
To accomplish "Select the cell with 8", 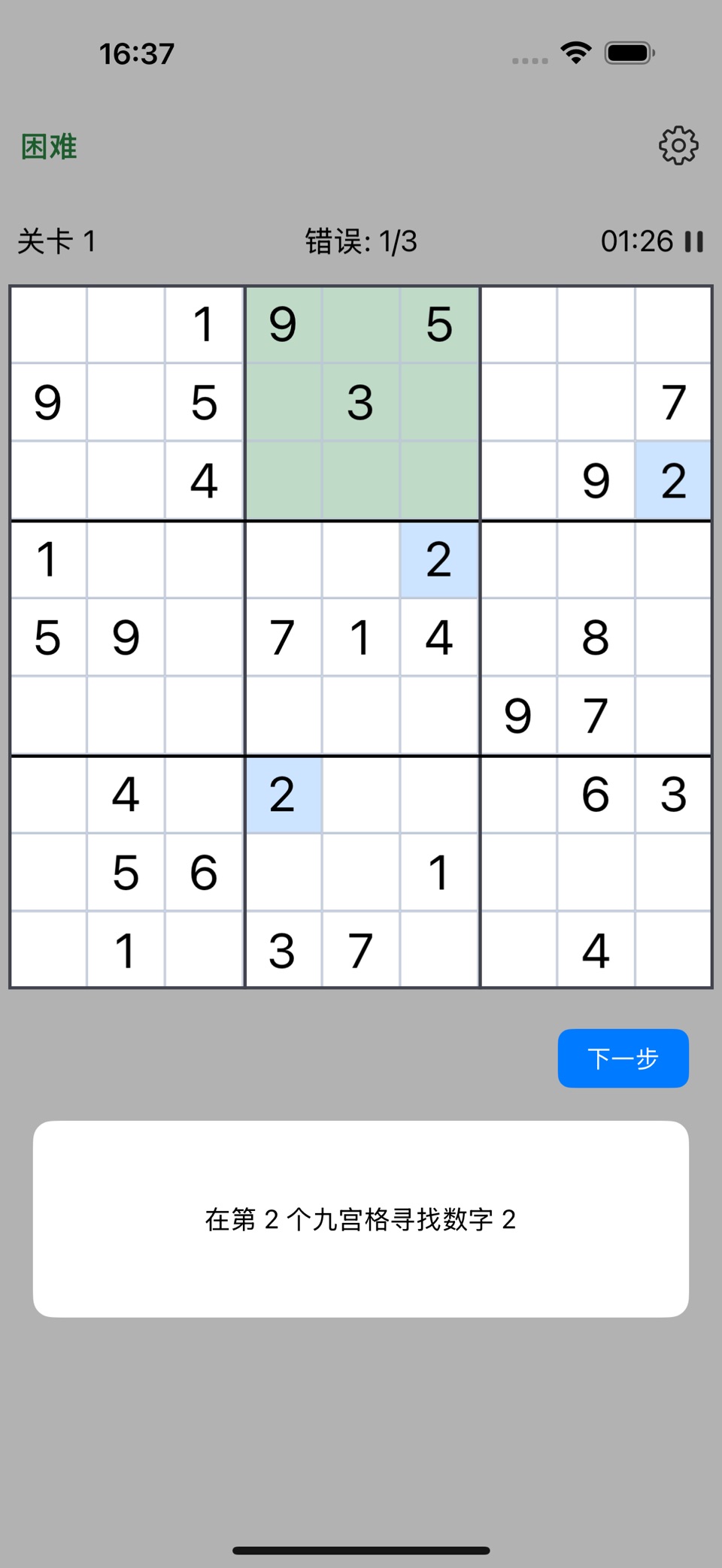I will [596, 637].
